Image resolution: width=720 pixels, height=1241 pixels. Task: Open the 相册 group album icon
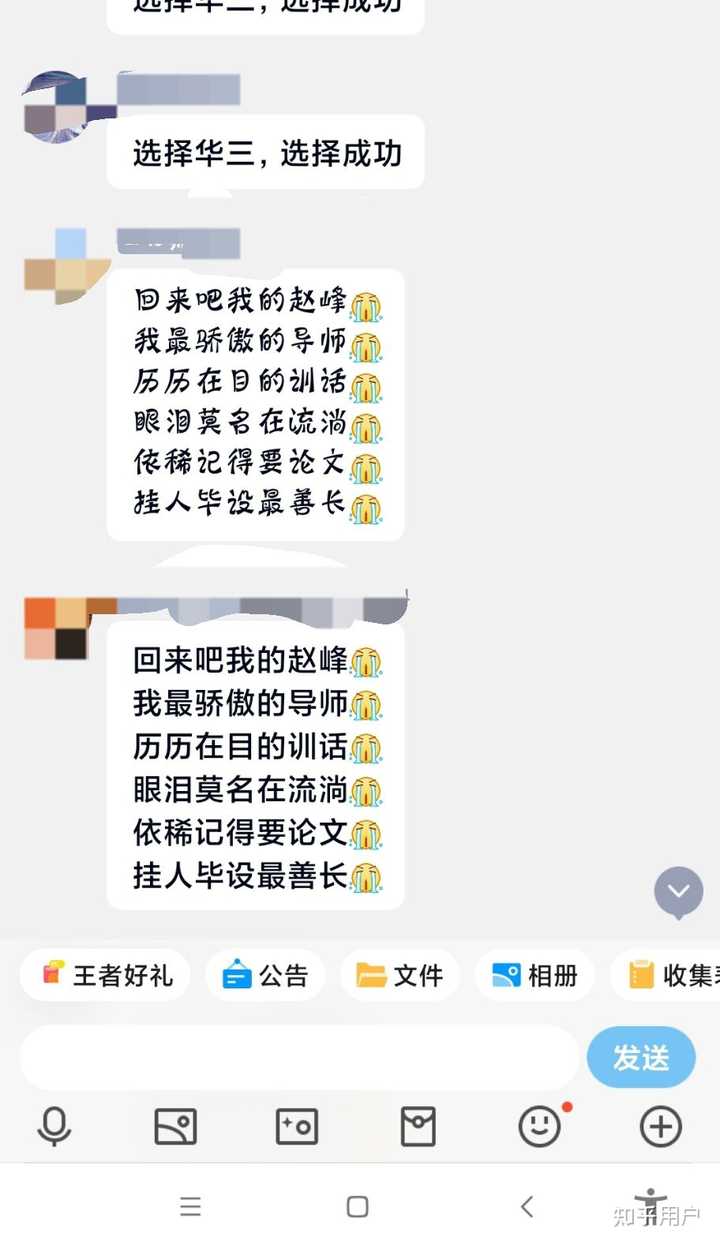coord(534,976)
